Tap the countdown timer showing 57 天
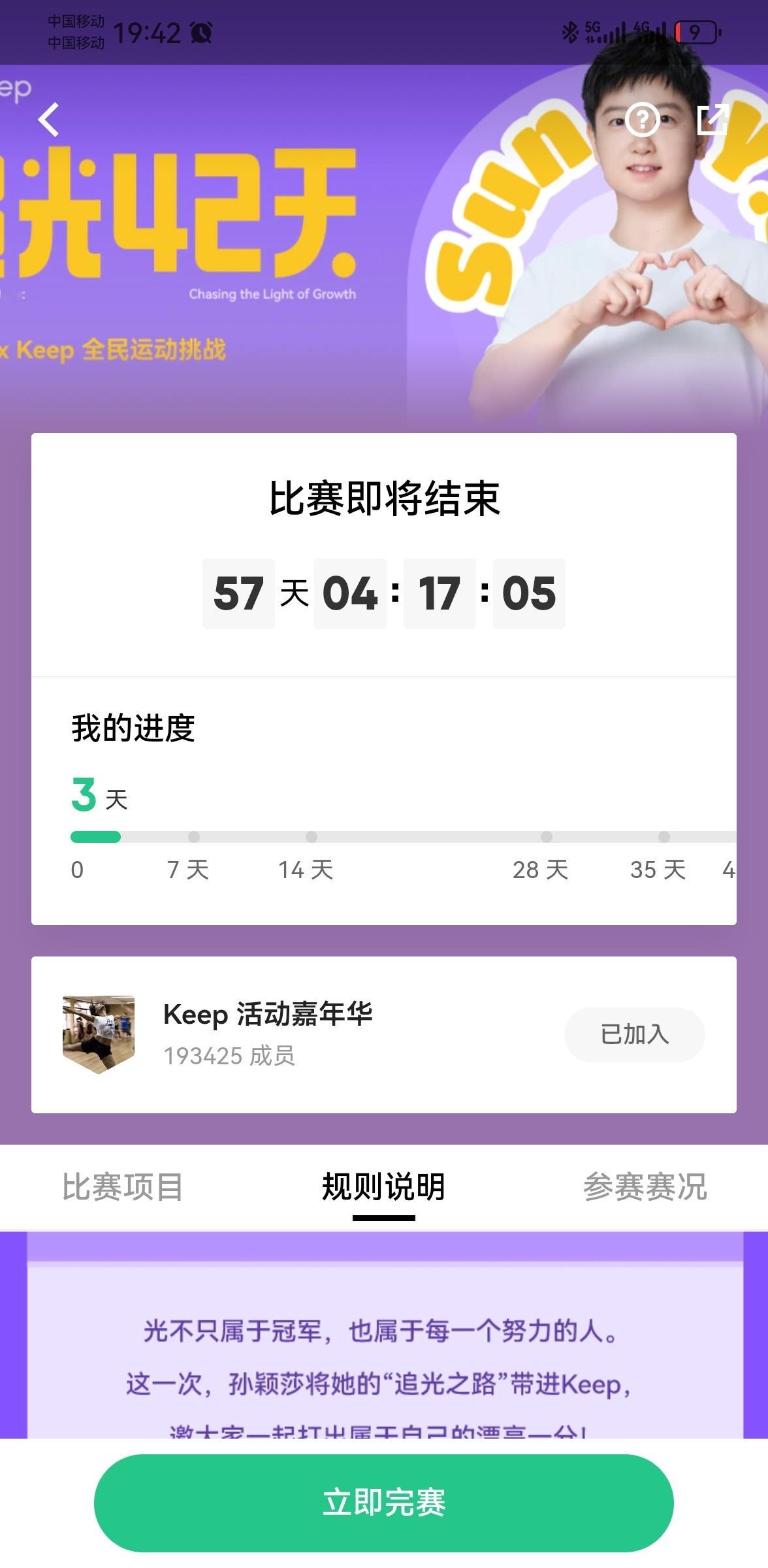 pyautogui.click(x=239, y=593)
